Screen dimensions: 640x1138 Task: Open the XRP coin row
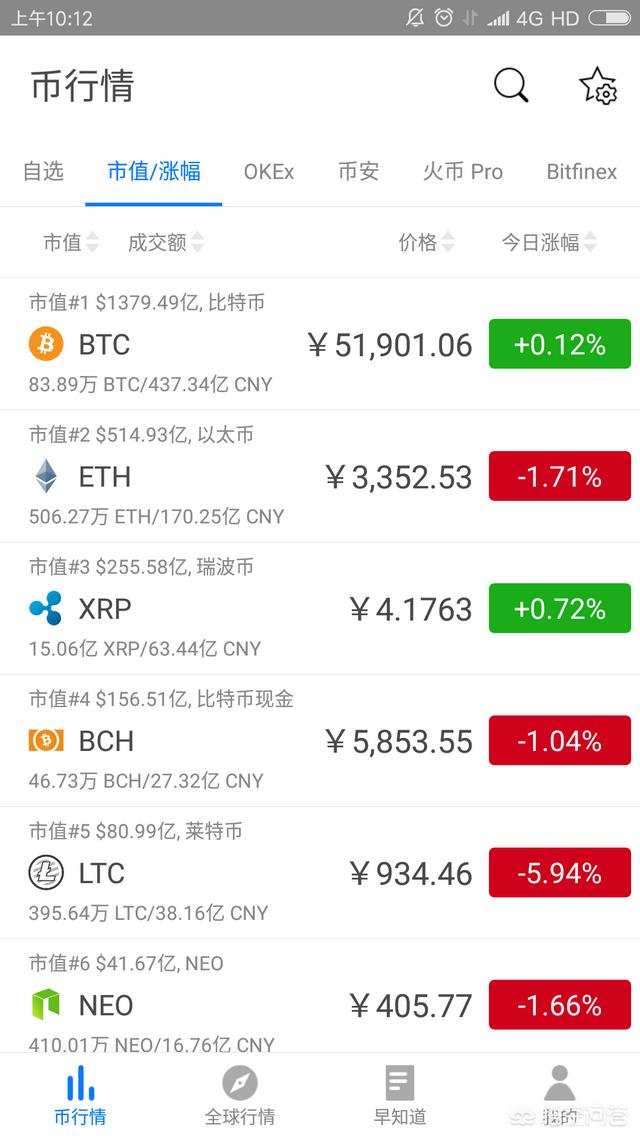pos(320,608)
